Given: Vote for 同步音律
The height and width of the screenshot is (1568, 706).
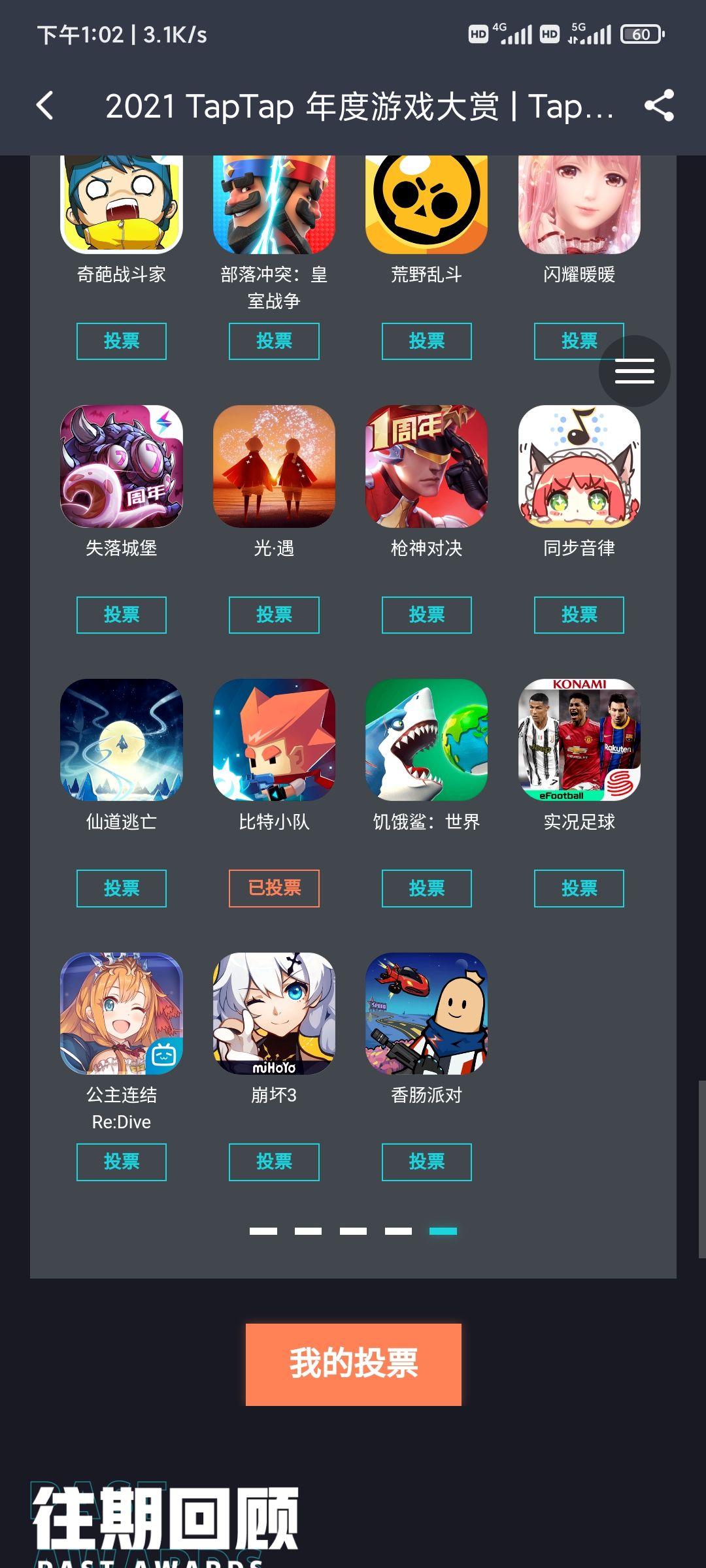Looking at the screenshot, I should 579,615.
